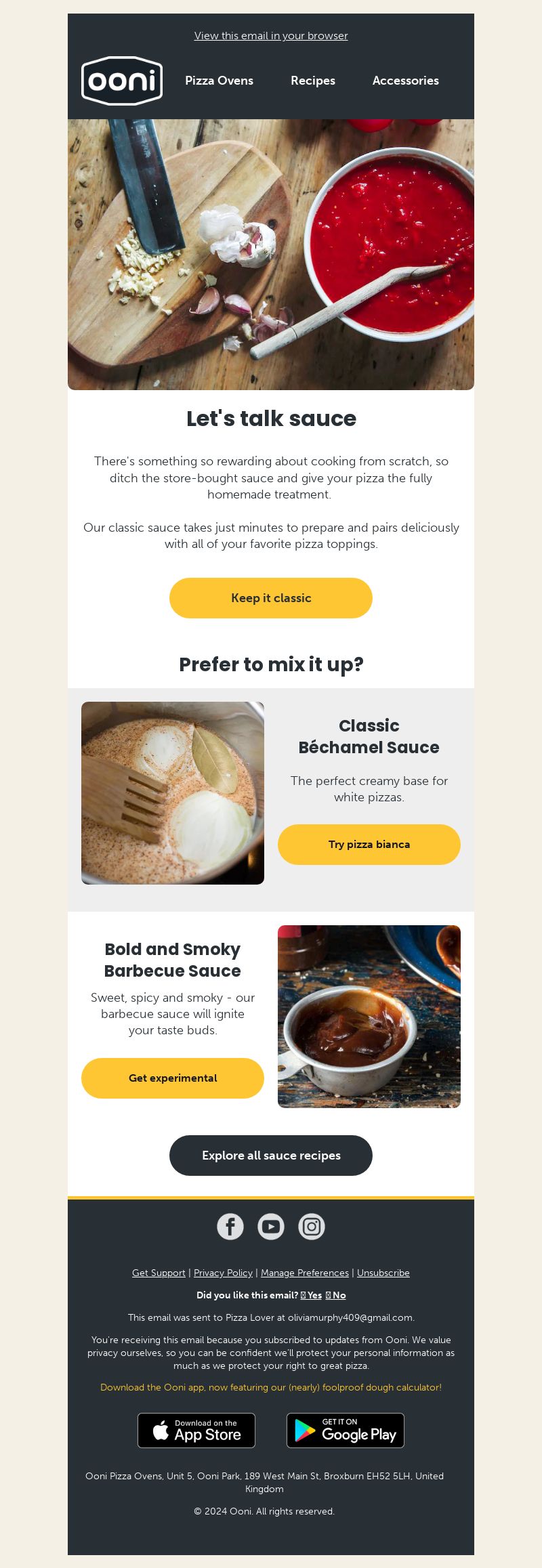Screen dimensions: 542x1568
Task: Tap the Keep it classic button
Action: coord(271,598)
